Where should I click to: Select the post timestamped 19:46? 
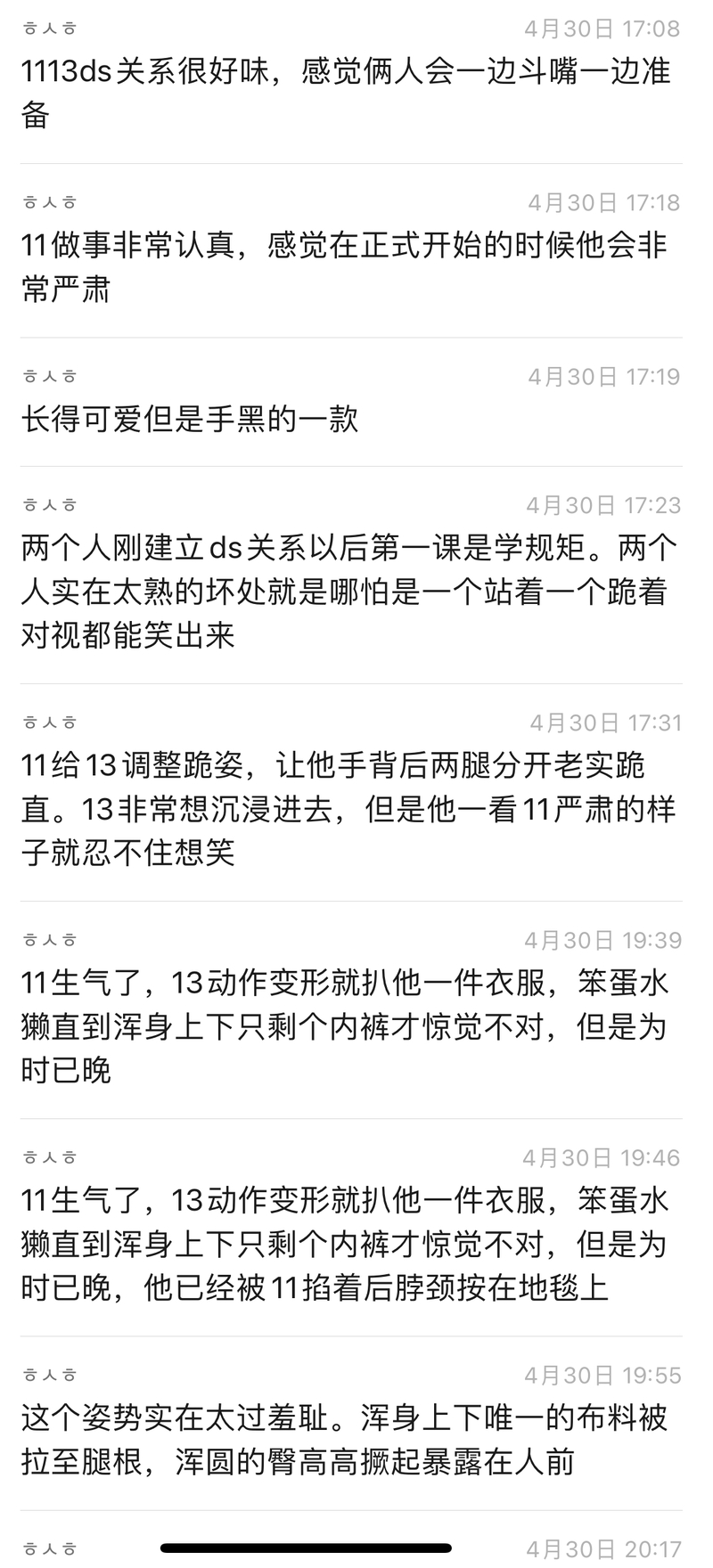pyautogui.click(x=348, y=1244)
